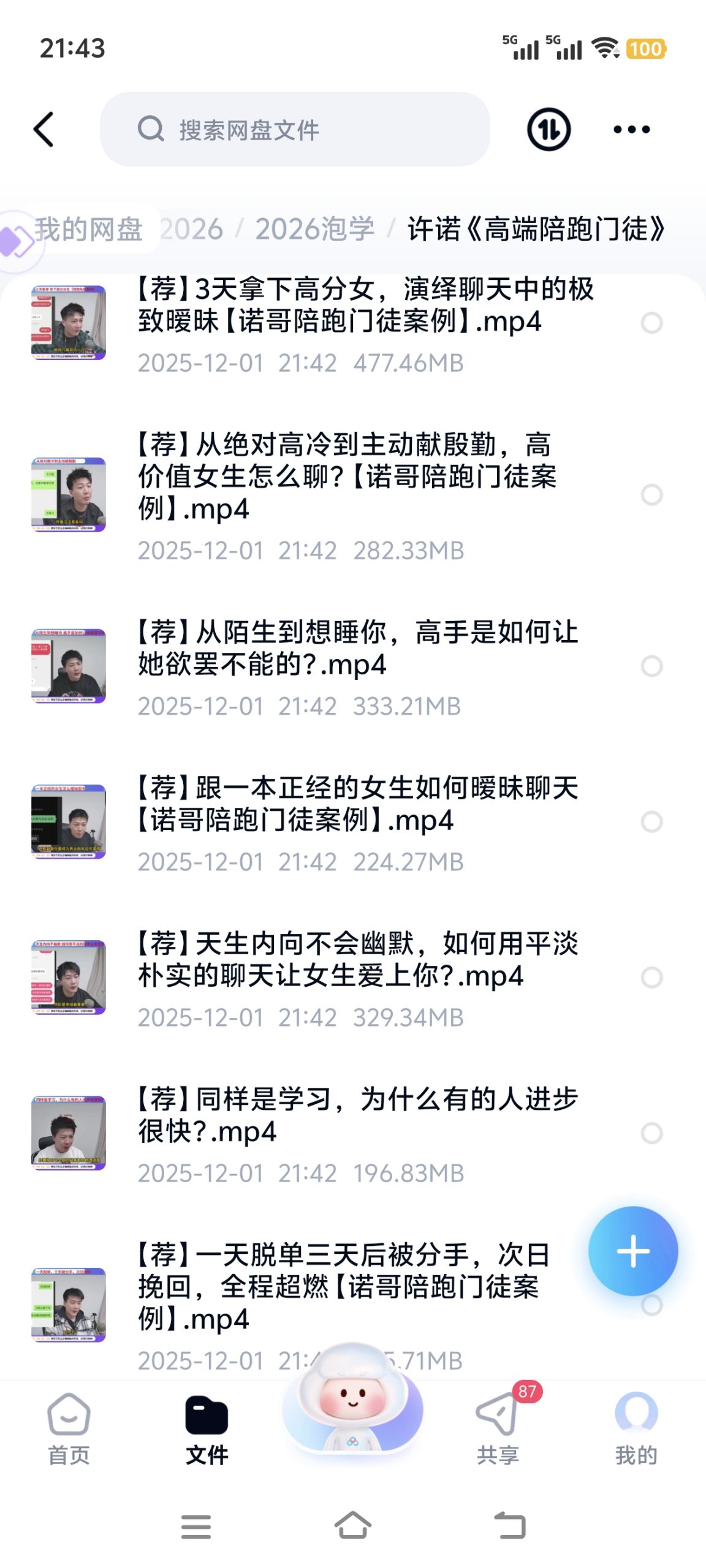
Task: Go back using the top-left arrow
Action: pyautogui.click(x=44, y=129)
